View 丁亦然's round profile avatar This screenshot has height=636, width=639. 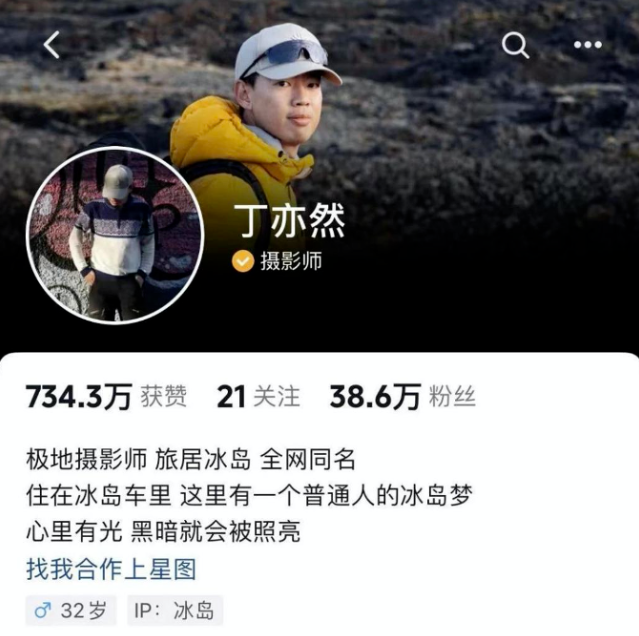point(115,236)
